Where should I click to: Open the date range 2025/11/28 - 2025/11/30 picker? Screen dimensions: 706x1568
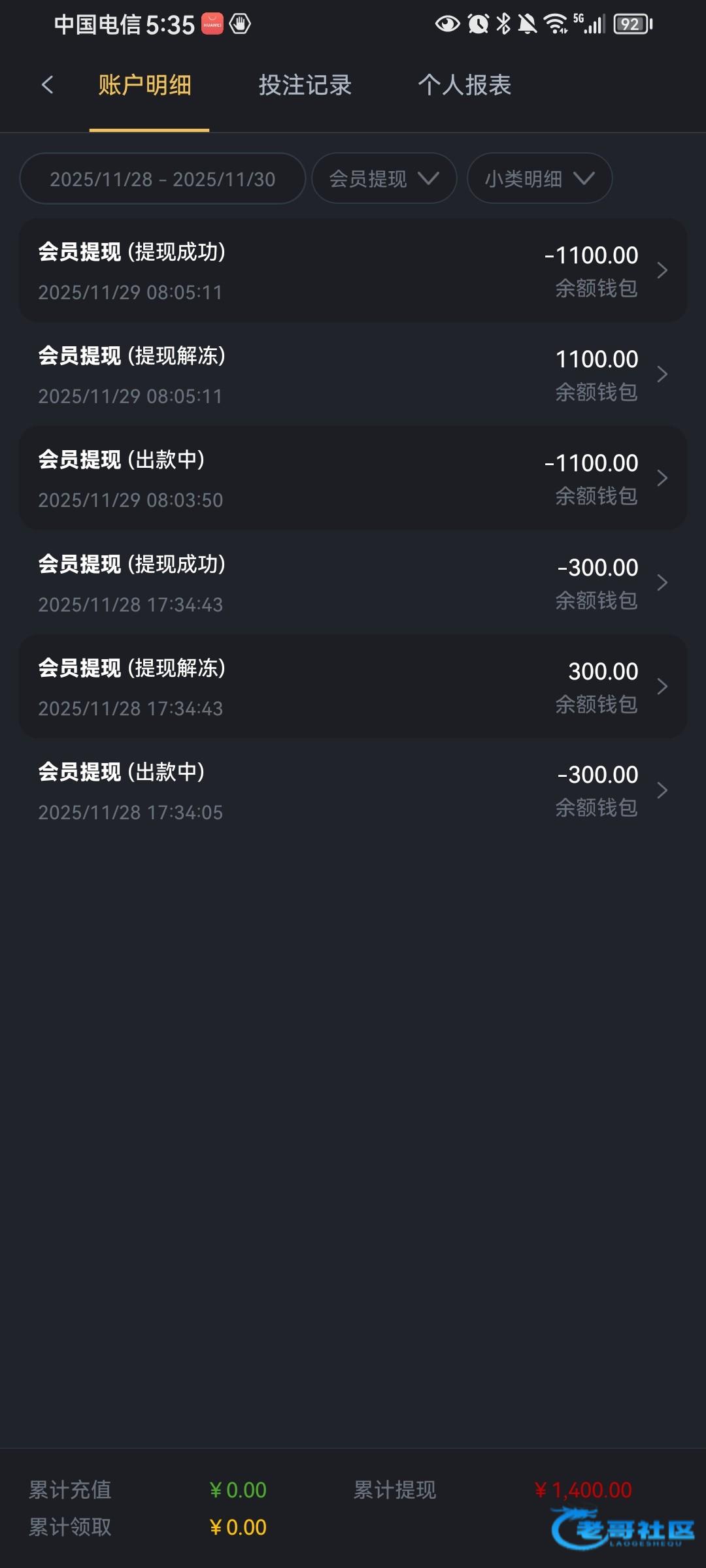[163, 179]
